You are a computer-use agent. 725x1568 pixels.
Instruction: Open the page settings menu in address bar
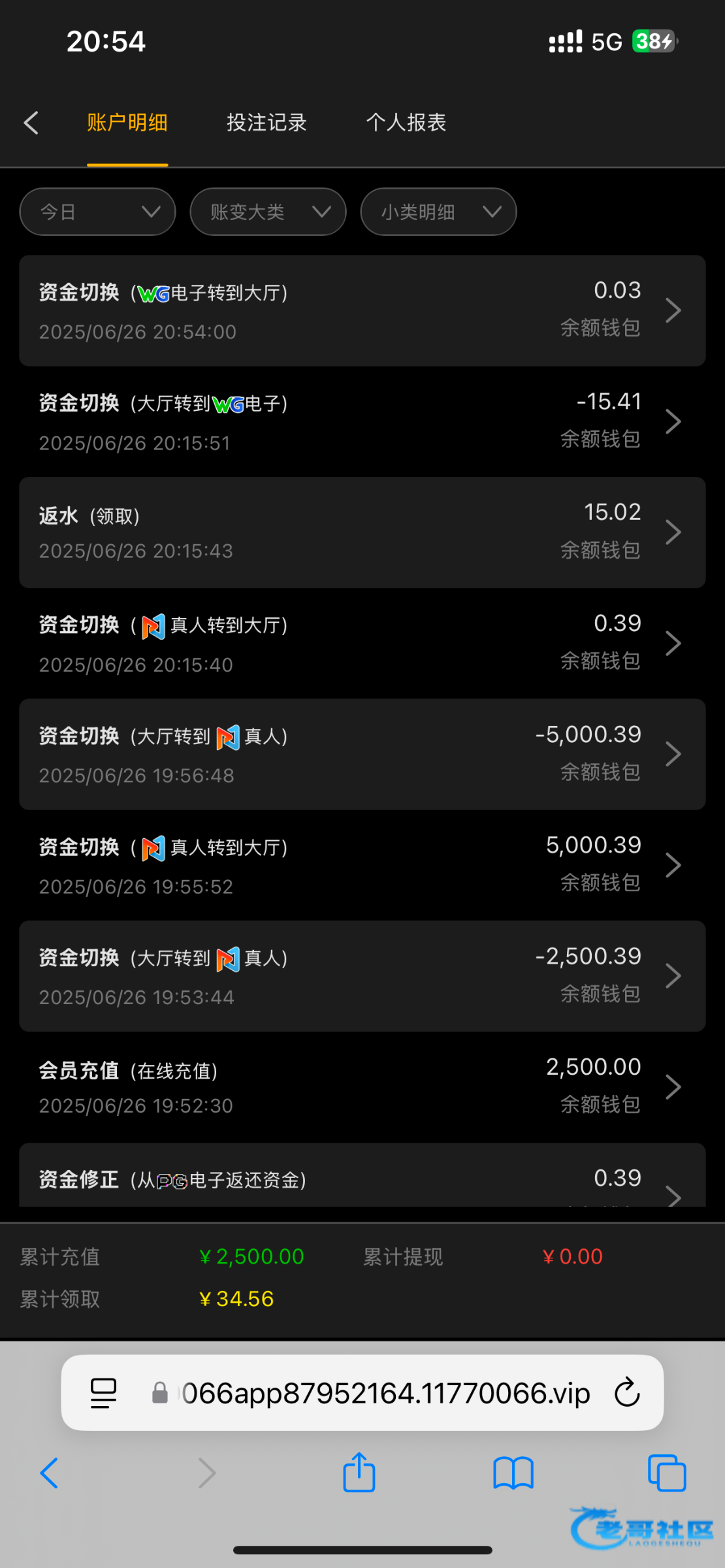[x=103, y=1393]
